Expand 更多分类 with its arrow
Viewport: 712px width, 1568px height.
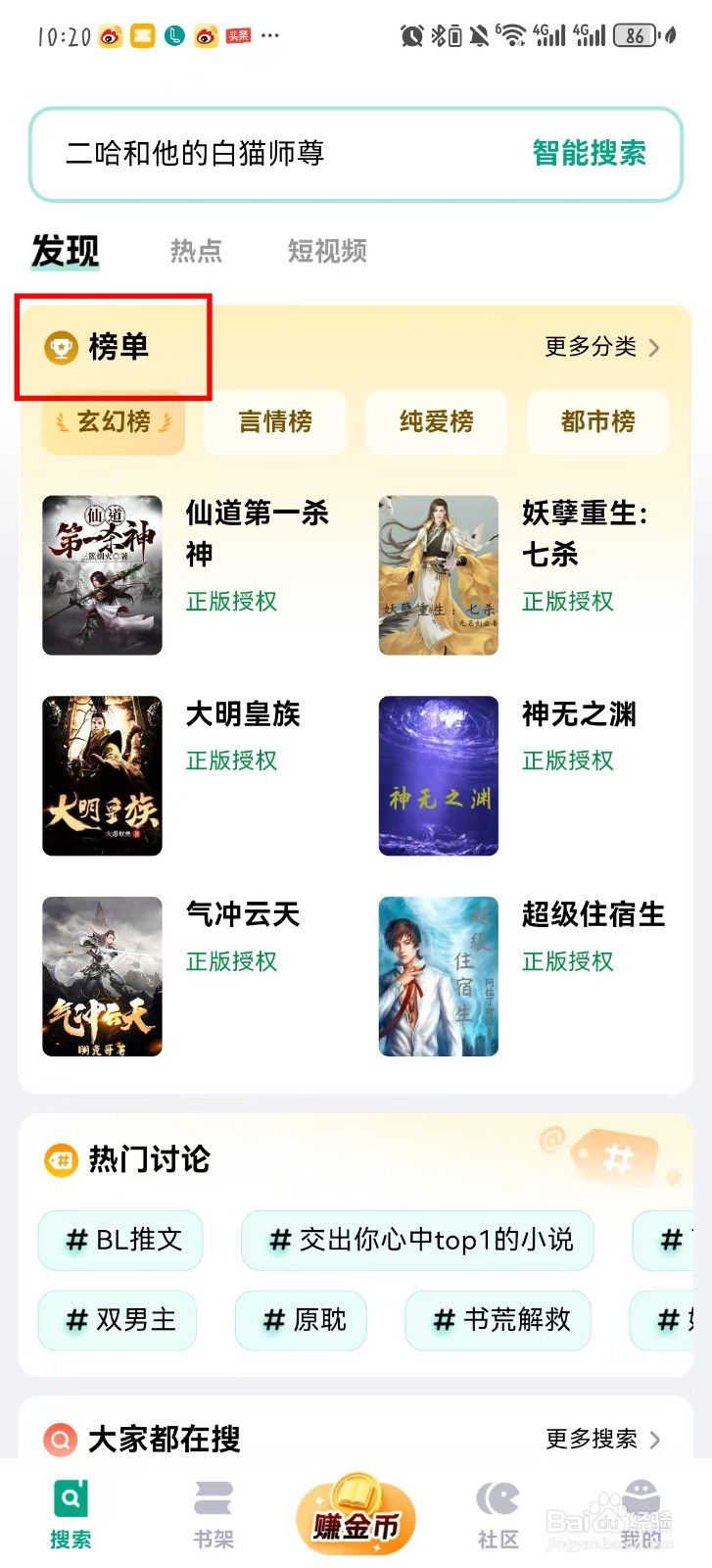[653, 346]
